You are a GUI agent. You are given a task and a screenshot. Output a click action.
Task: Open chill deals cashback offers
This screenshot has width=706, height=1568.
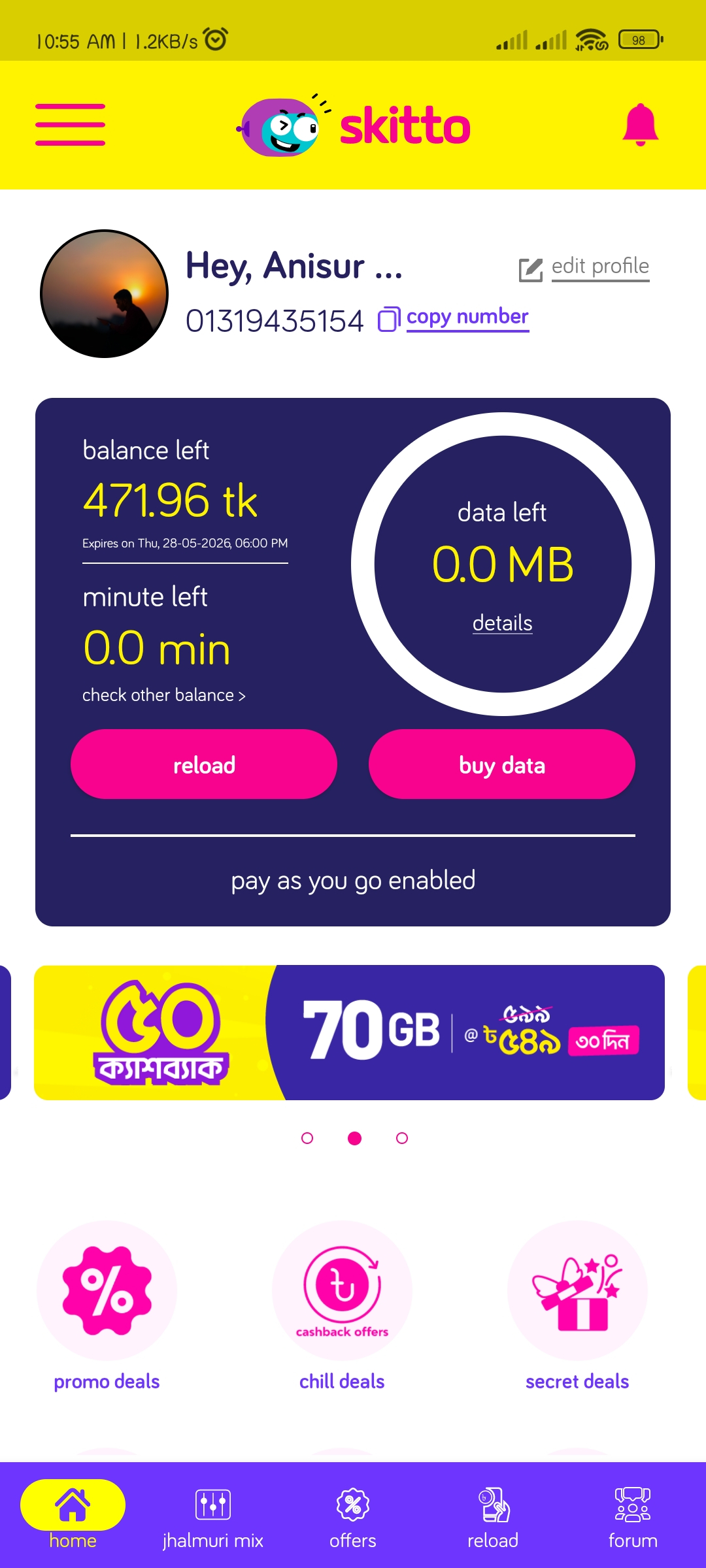click(342, 1290)
